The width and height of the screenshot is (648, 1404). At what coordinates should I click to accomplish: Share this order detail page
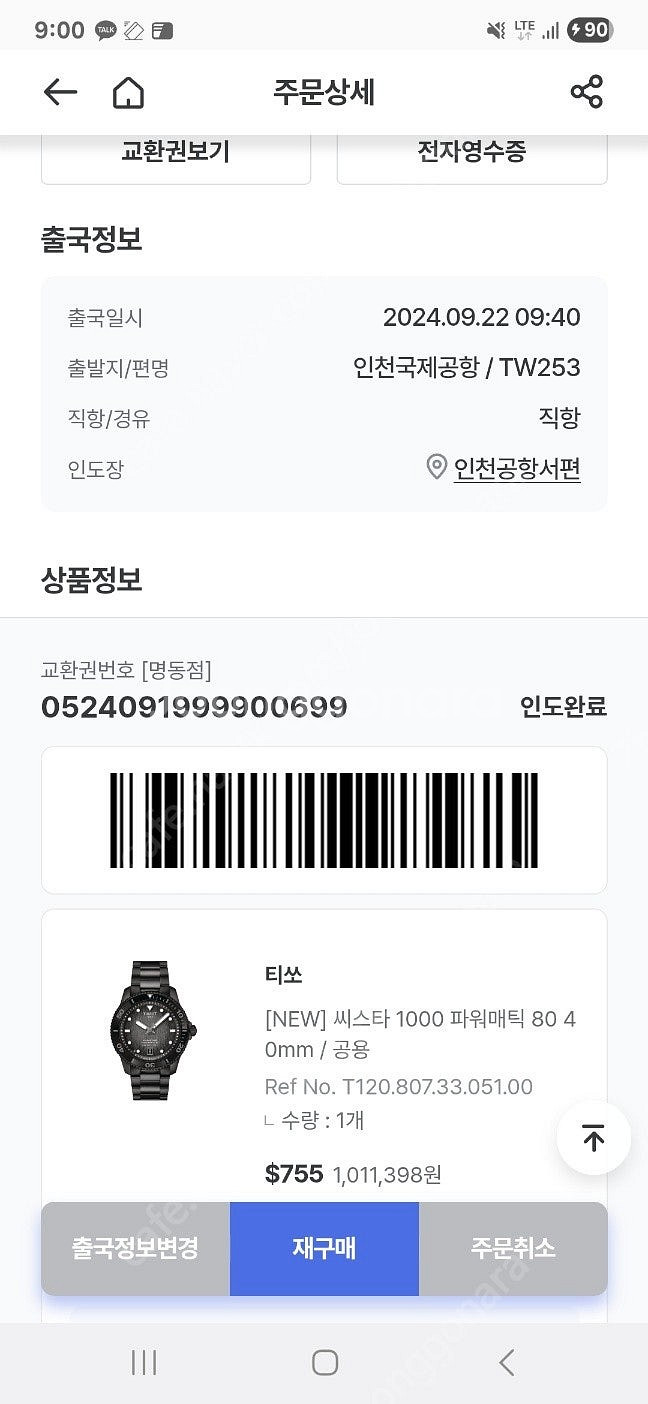586,93
